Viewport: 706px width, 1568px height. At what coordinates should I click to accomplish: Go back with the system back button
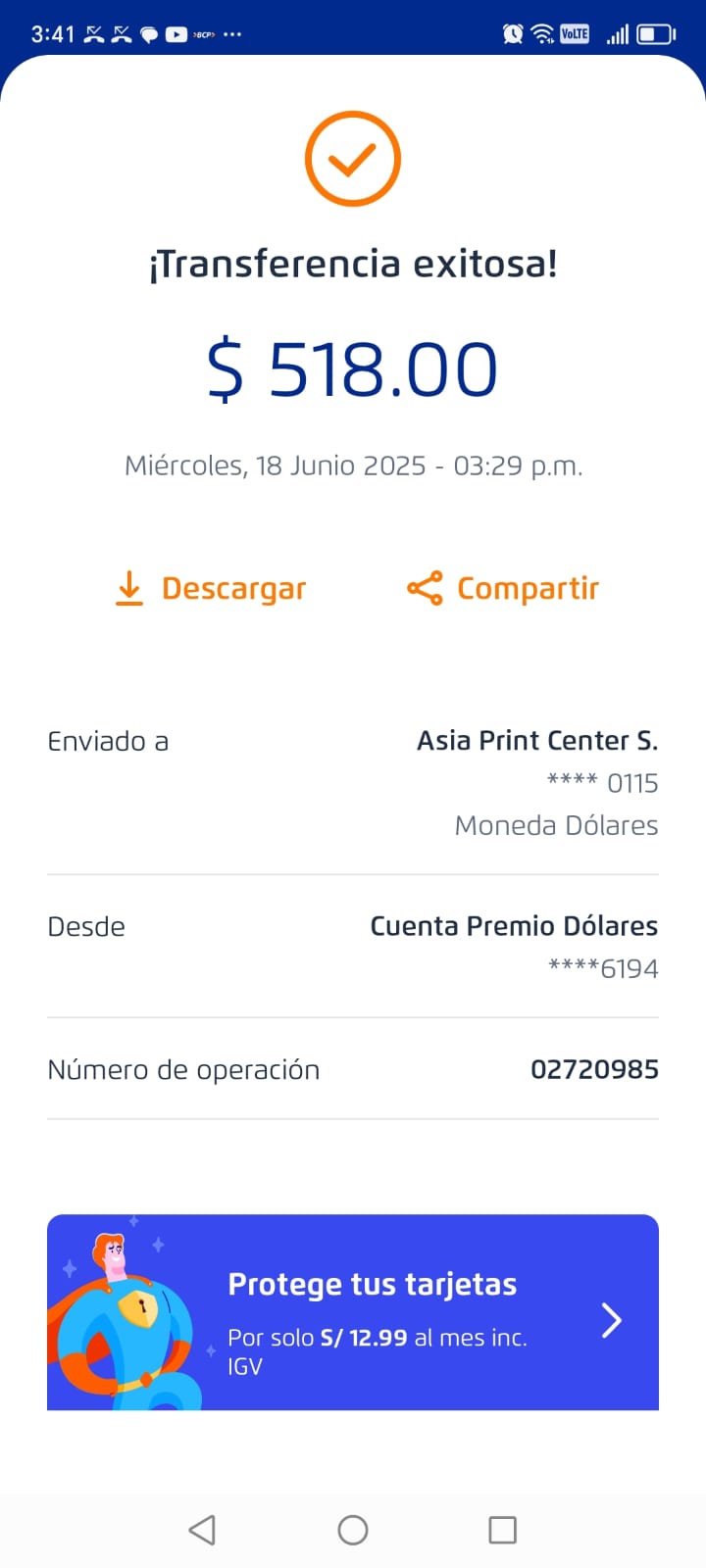click(x=202, y=1530)
